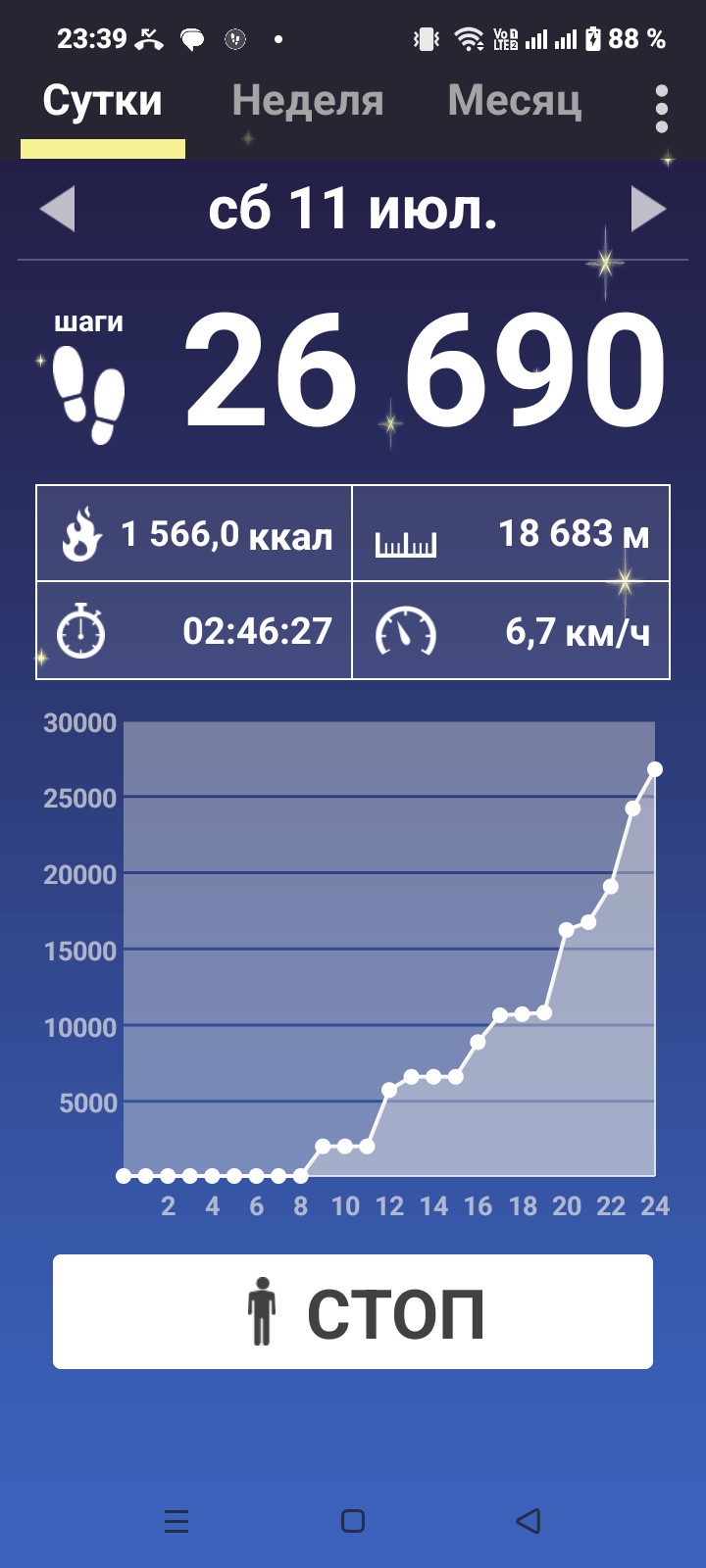This screenshot has width=706, height=1568.
Task: Switch to the Неделя tab
Action: pyautogui.click(x=307, y=101)
